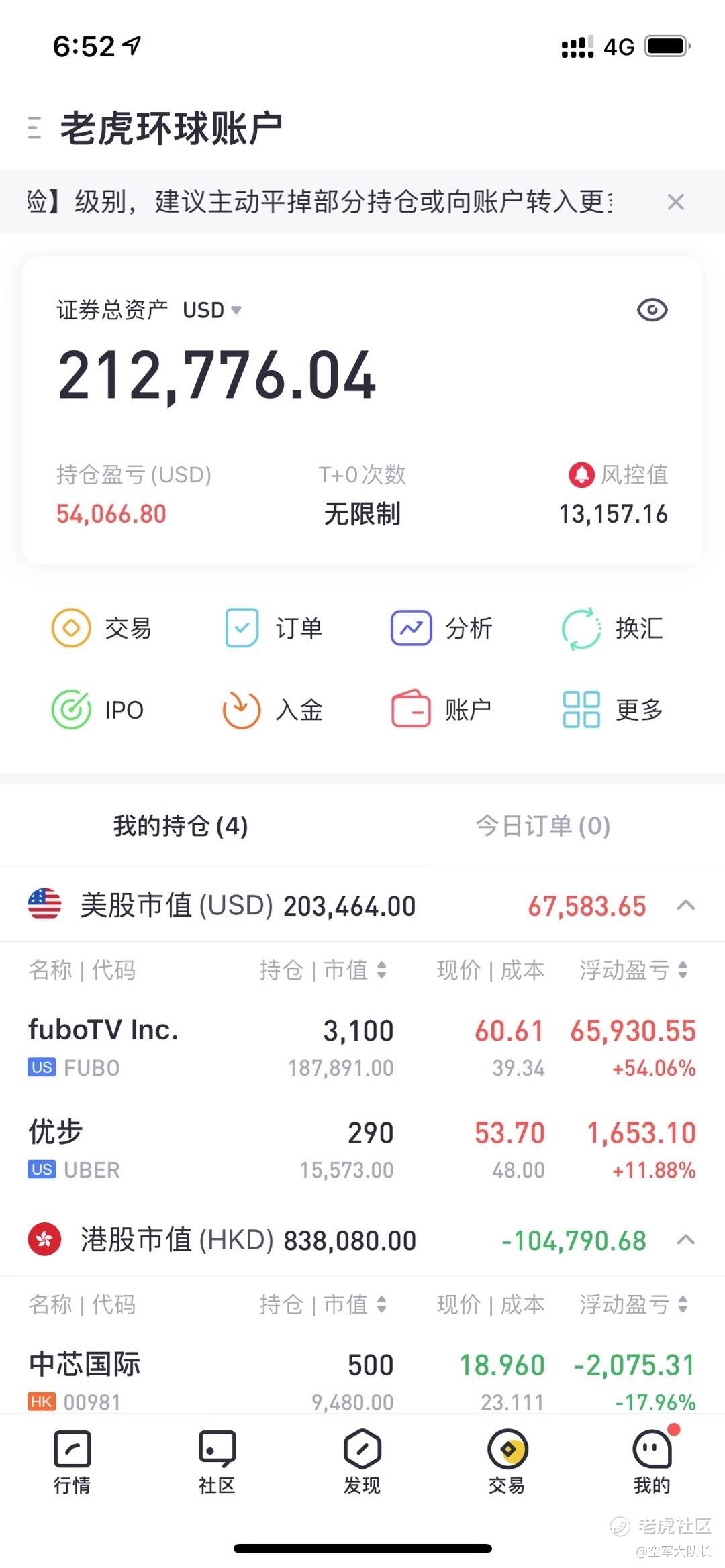Viewport: 725px width, 1568px height.
Task: Open 入金 deposit funds
Action: (273, 710)
